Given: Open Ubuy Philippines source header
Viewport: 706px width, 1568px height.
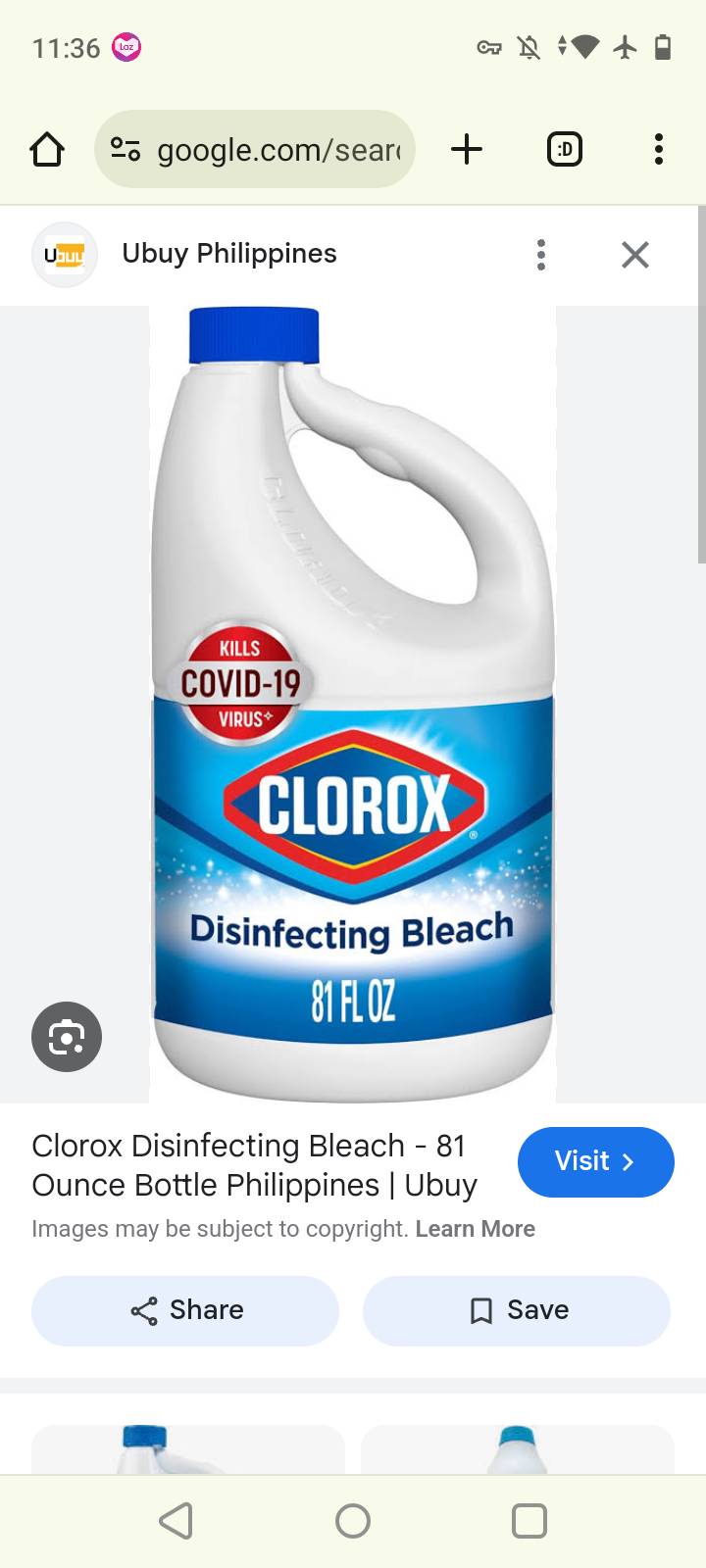Looking at the screenshot, I should pos(228,254).
